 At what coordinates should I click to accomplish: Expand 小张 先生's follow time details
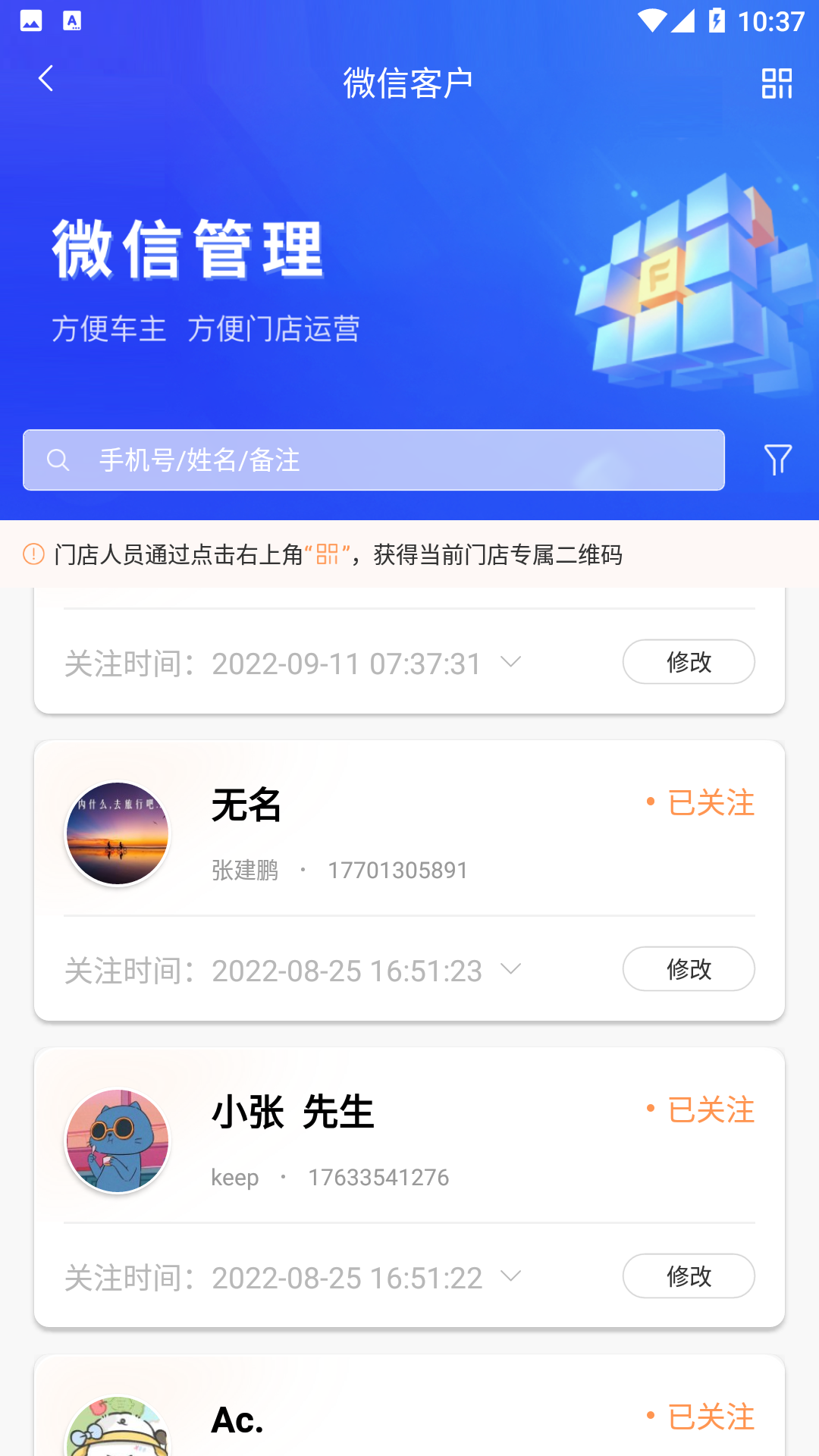511,1276
